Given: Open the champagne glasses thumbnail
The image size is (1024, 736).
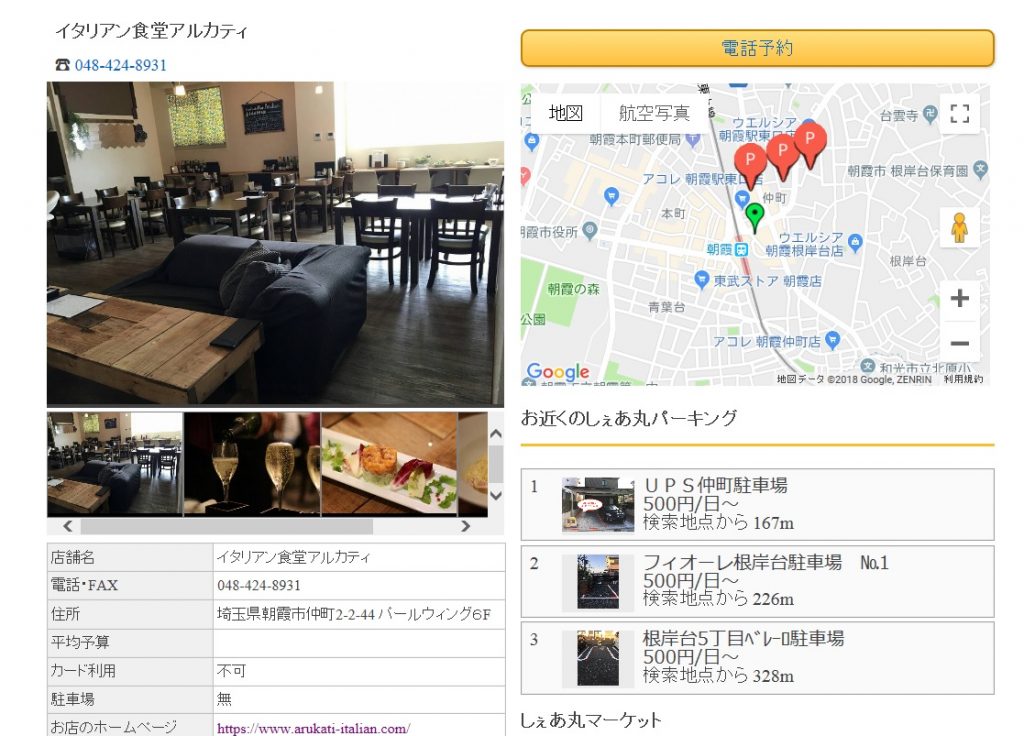Looking at the screenshot, I should 252,463.
